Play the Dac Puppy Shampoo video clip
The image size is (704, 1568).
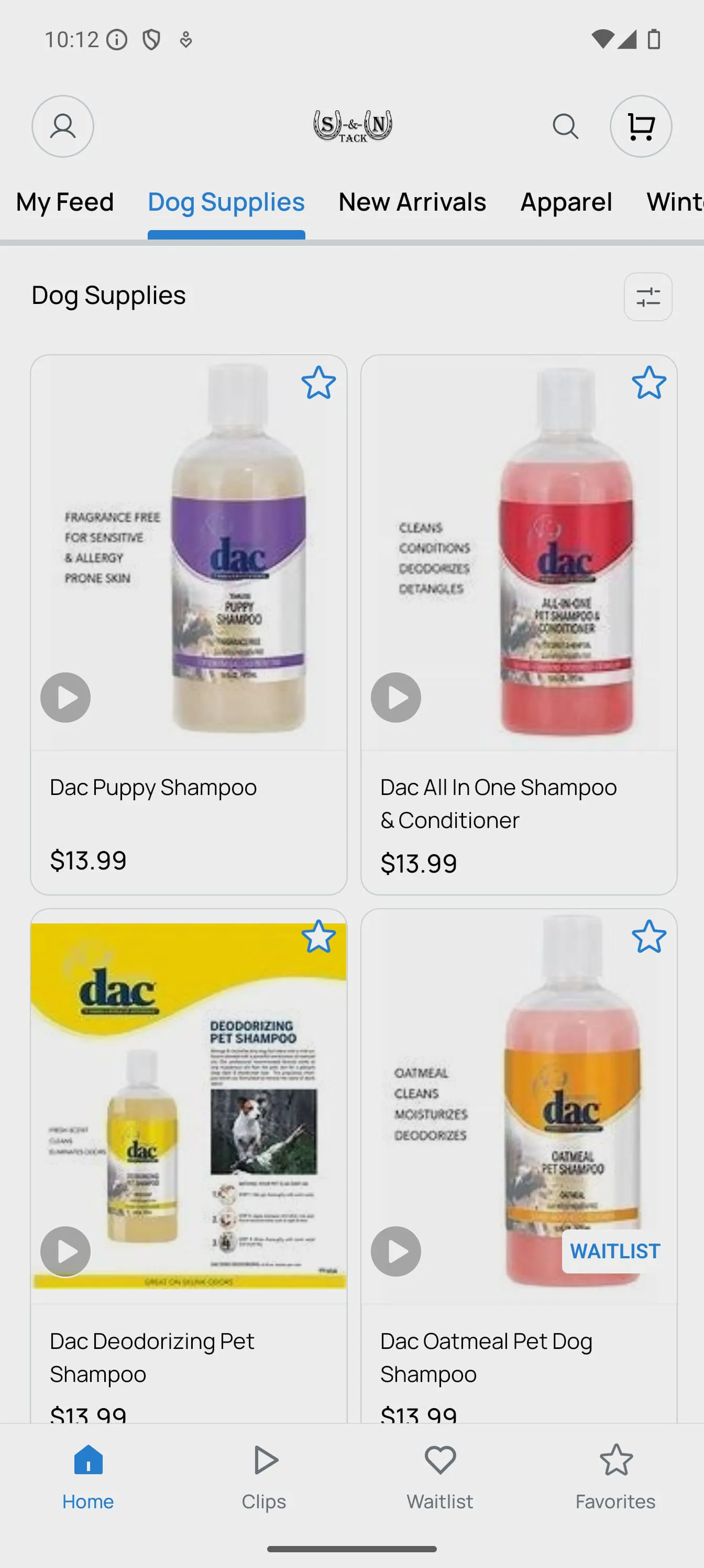65,698
